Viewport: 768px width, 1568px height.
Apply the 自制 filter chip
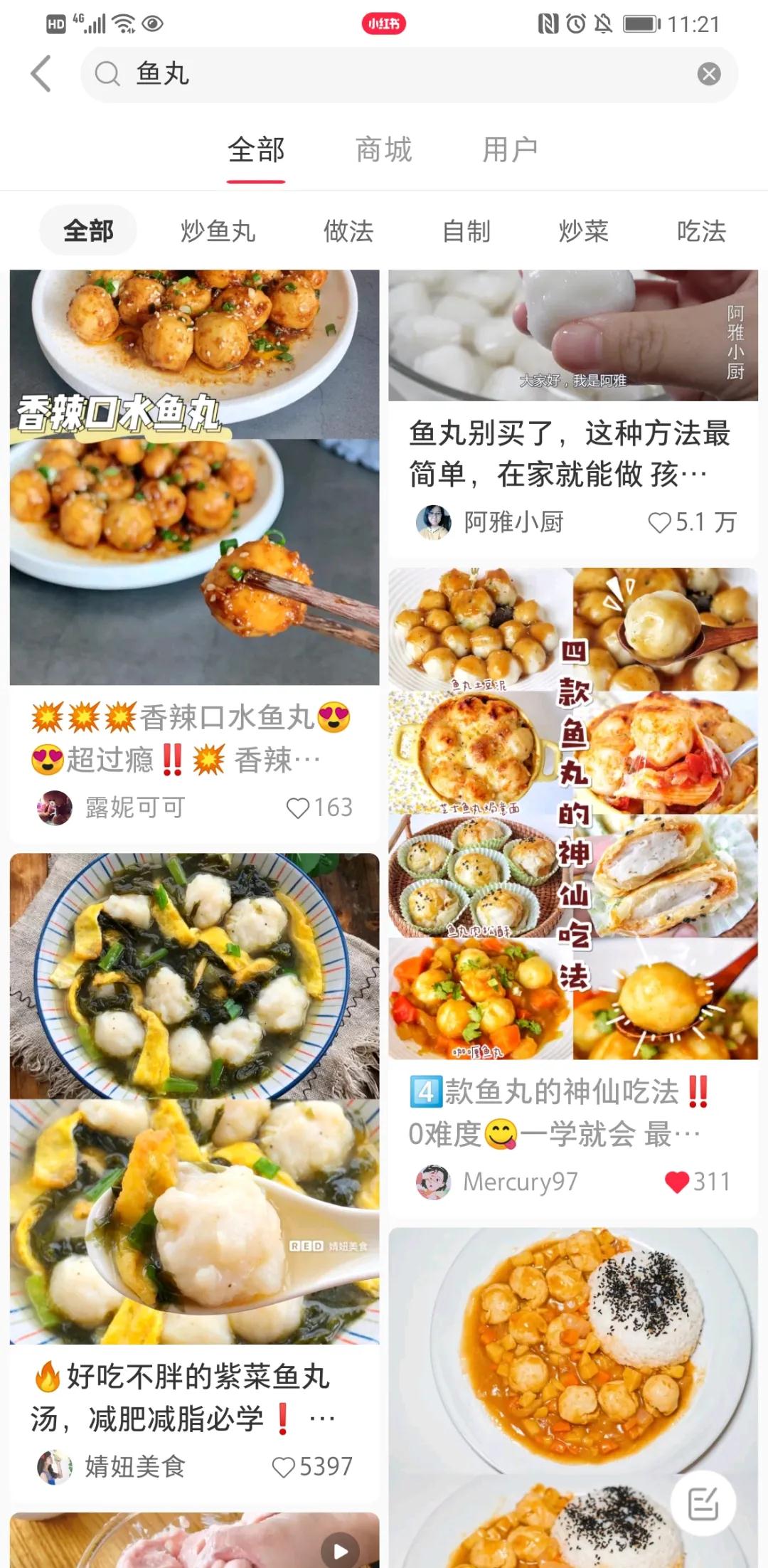pos(466,231)
